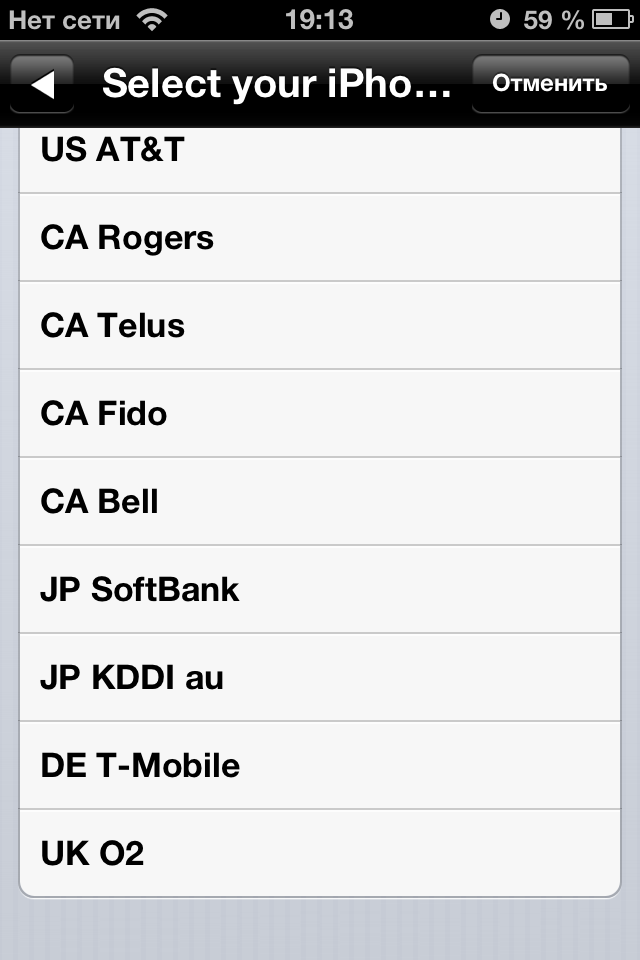Choose JP SoftBank carrier
Viewport: 640px width, 960px height.
point(320,590)
